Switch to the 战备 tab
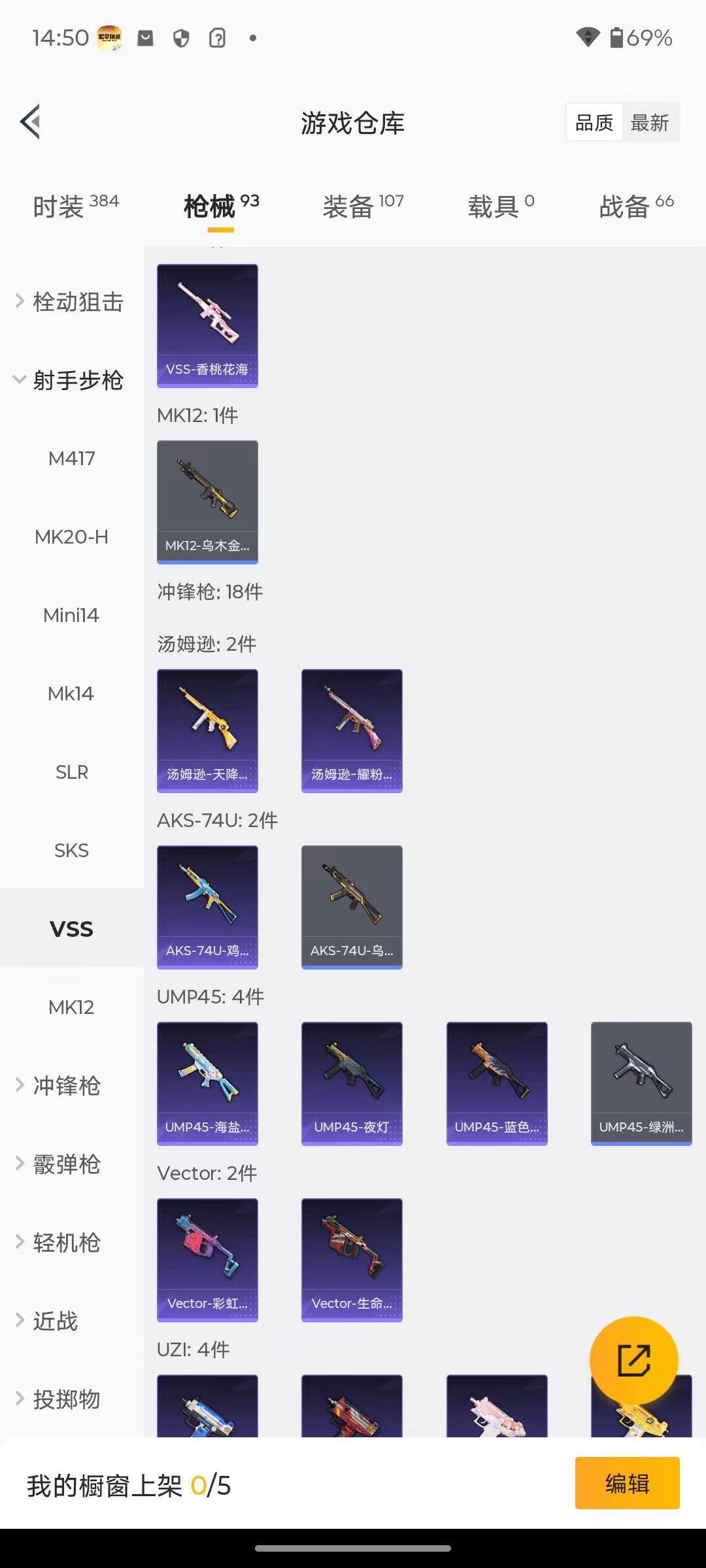 (x=636, y=206)
